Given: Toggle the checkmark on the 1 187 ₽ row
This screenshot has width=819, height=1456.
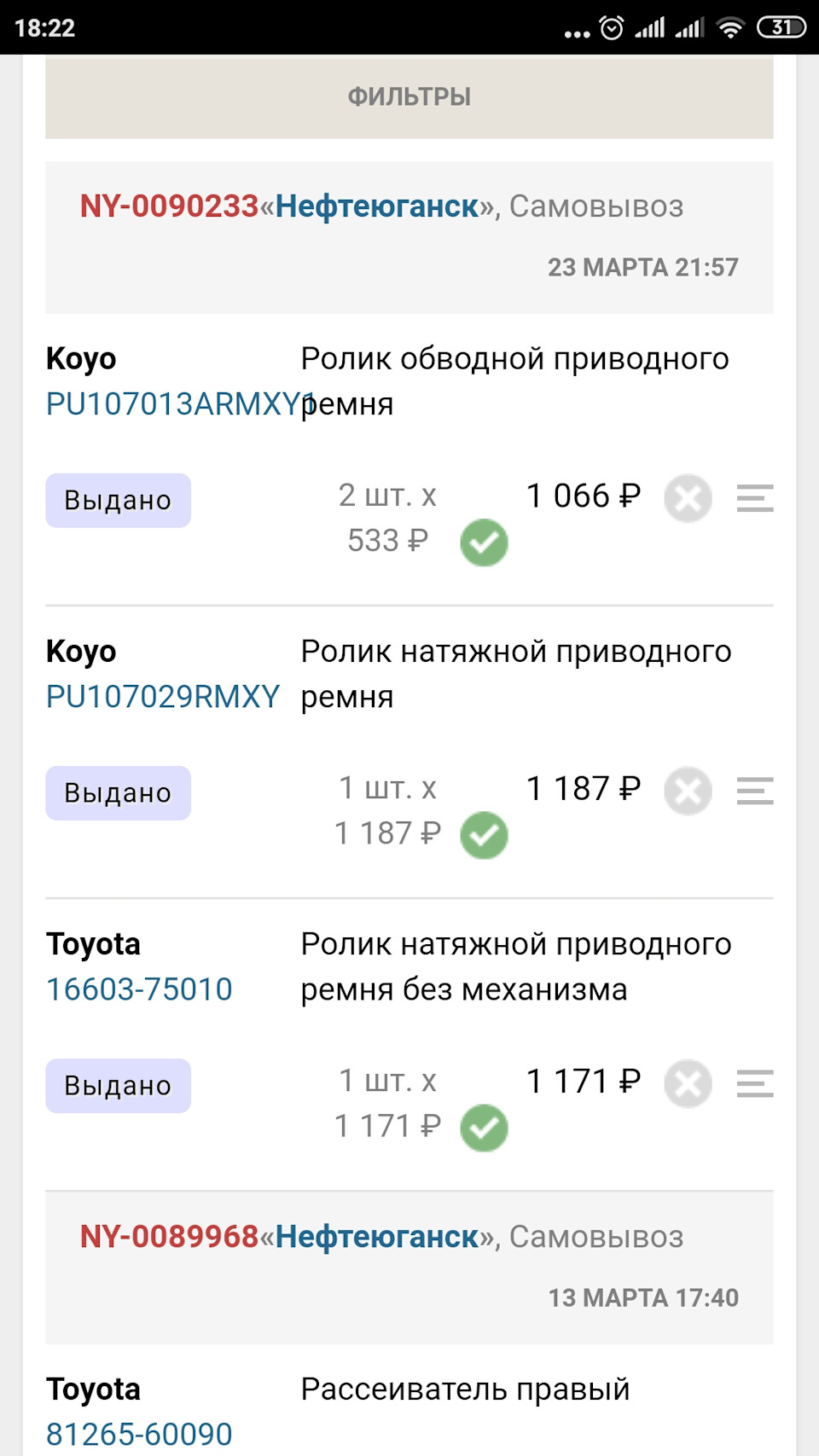Looking at the screenshot, I should coord(484,833).
